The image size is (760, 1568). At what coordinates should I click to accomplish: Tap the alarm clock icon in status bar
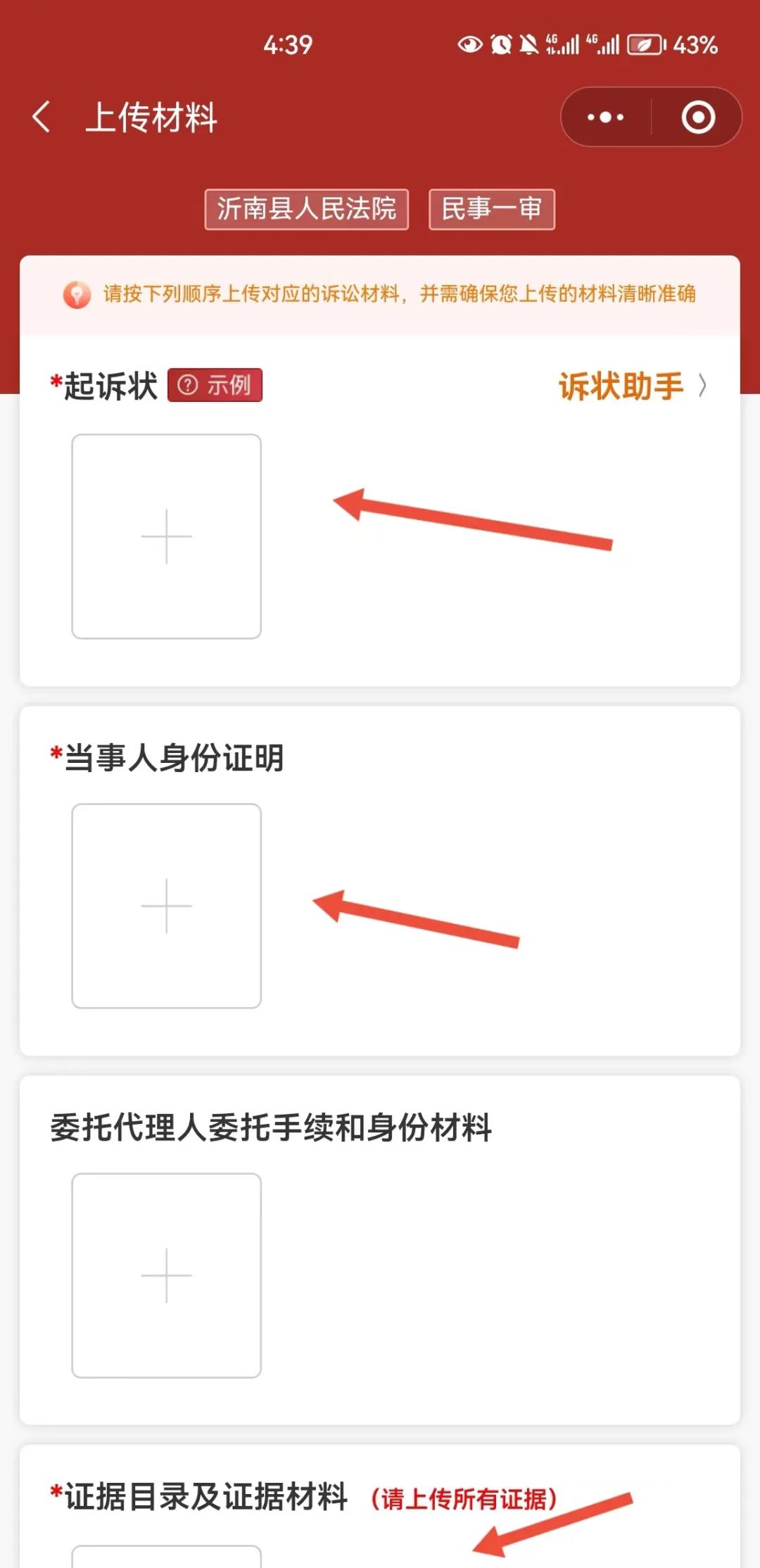(501, 44)
